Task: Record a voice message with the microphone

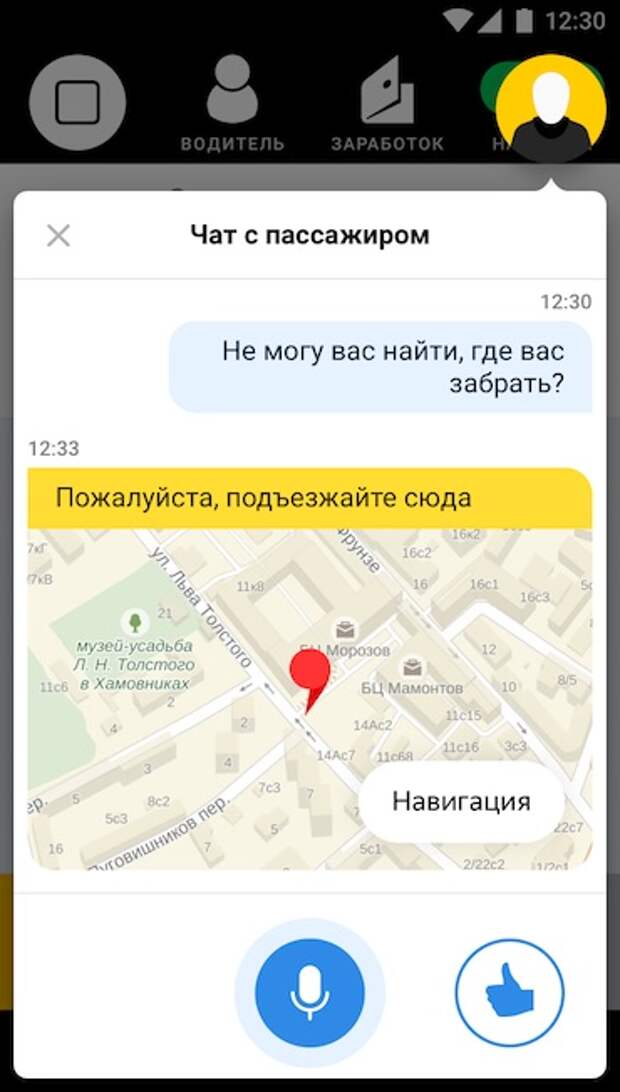Action: 310,991
